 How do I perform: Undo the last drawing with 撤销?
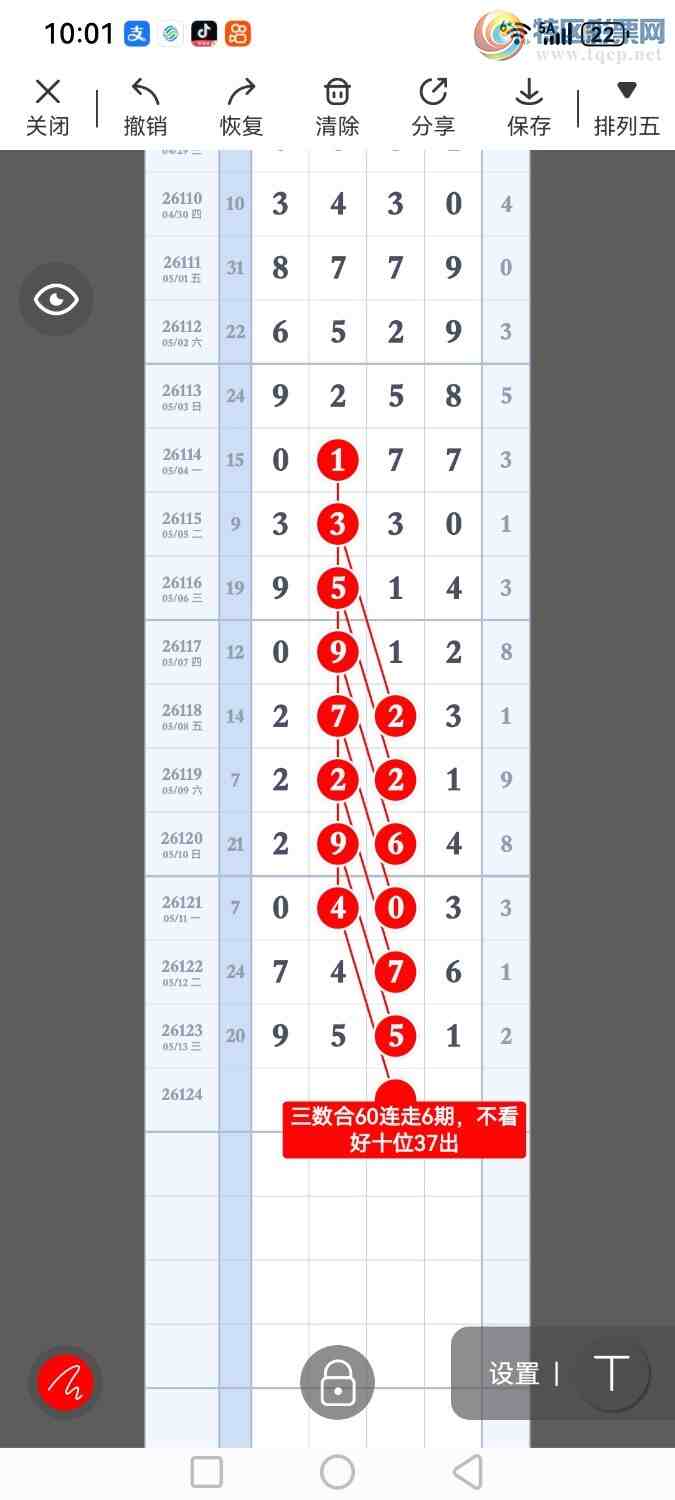tap(145, 108)
